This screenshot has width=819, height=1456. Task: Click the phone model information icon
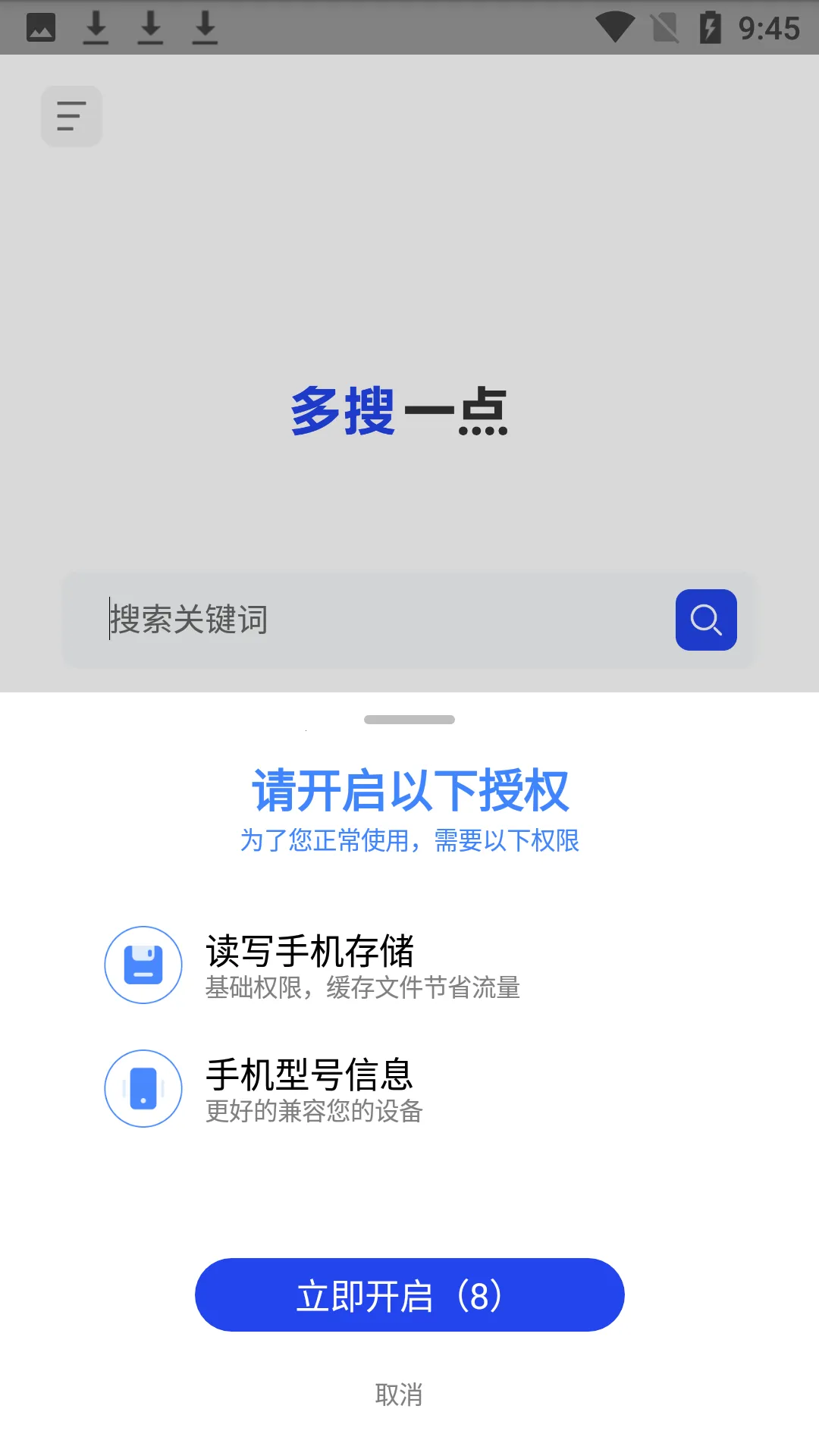click(143, 1087)
